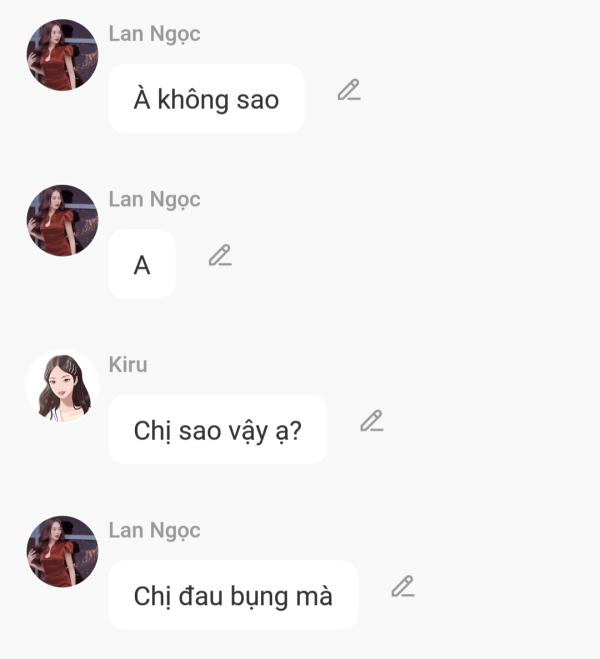Screen dimensions: 600x659
Task: Edit Kiru's 'Chị sao vậy ạ?' message
Action: [x=372, y=421]
